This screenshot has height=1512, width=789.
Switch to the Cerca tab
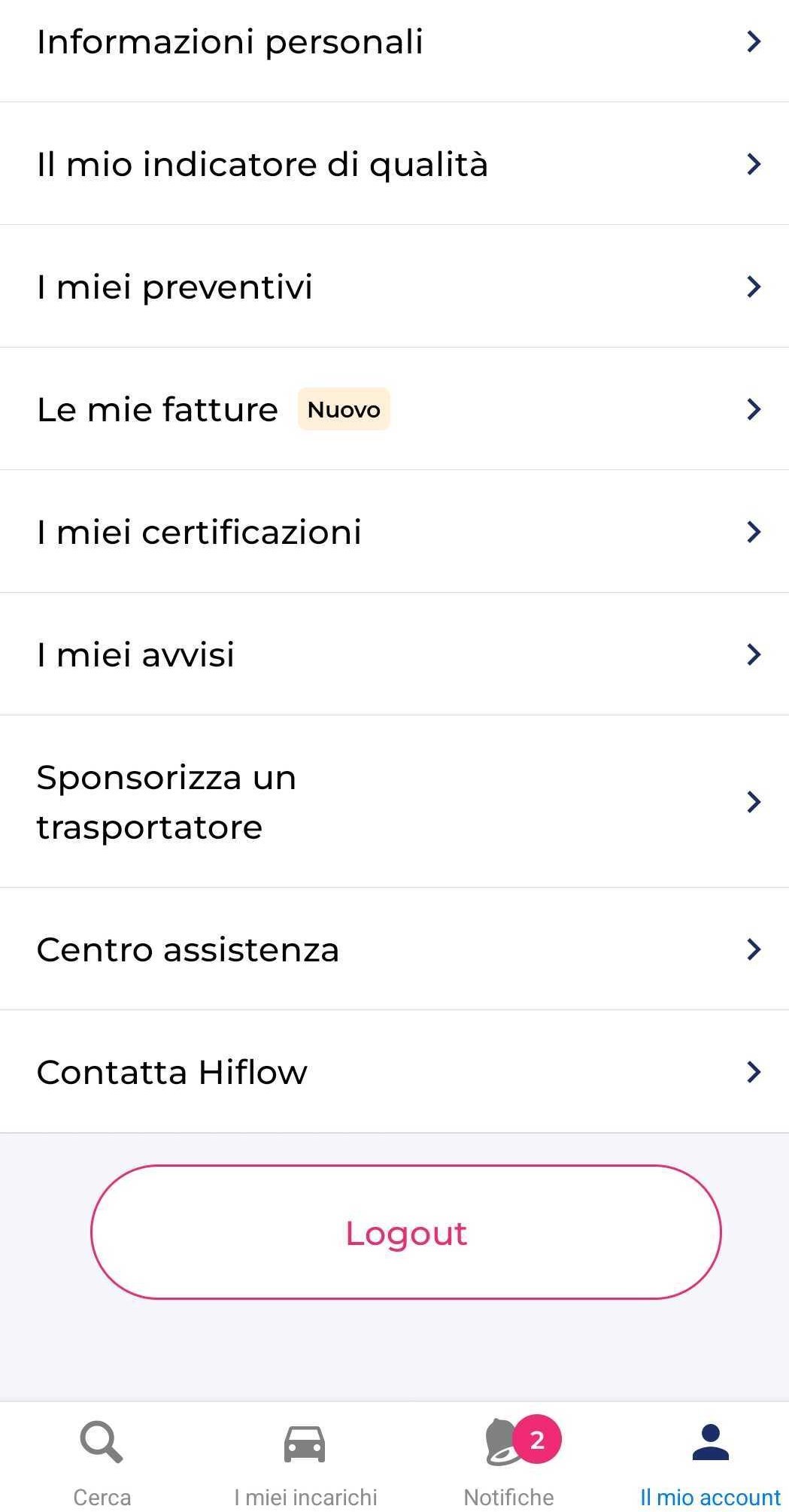pyautogui.click(x=102, y=1462)
